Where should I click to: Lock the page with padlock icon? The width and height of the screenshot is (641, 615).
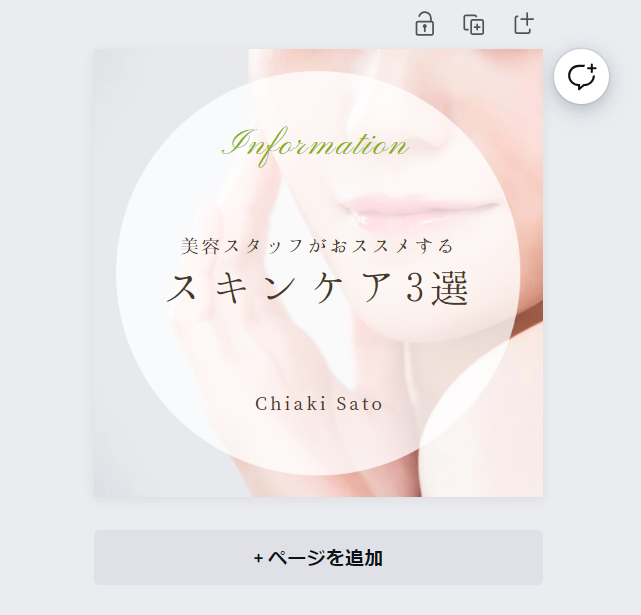click(x=425, y=24)
